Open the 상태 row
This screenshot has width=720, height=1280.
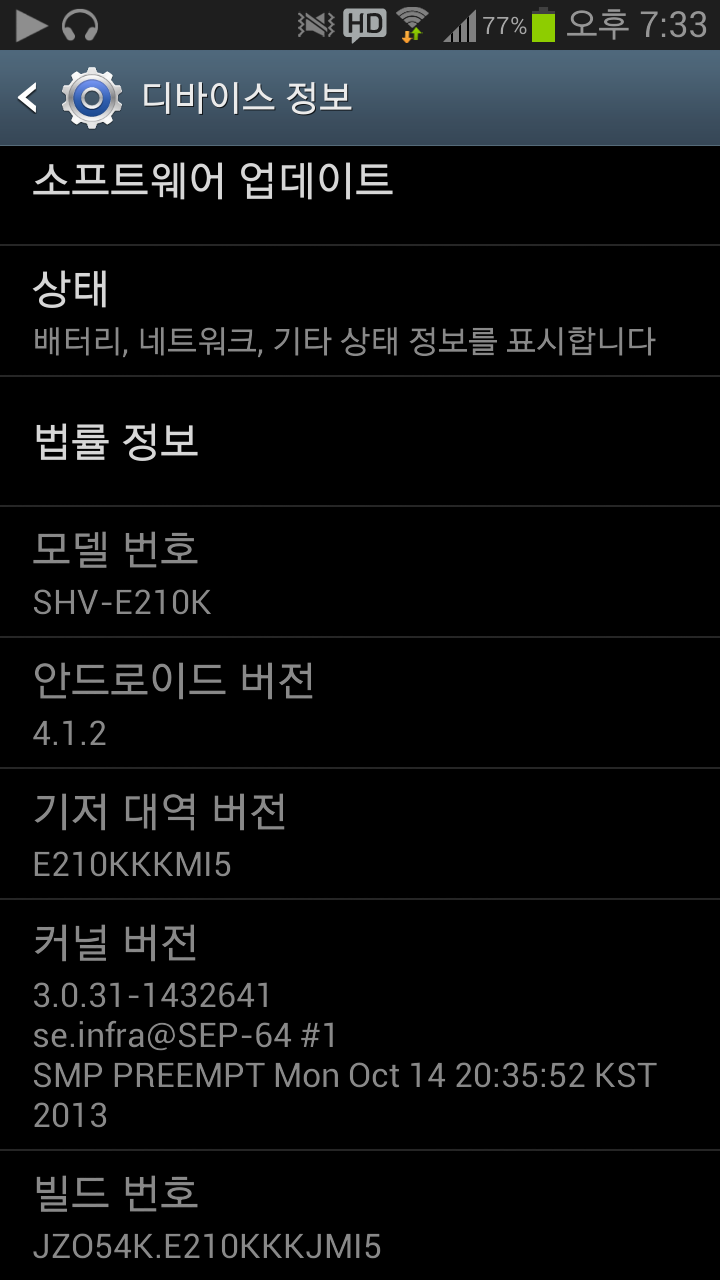(x=360, y=311)
